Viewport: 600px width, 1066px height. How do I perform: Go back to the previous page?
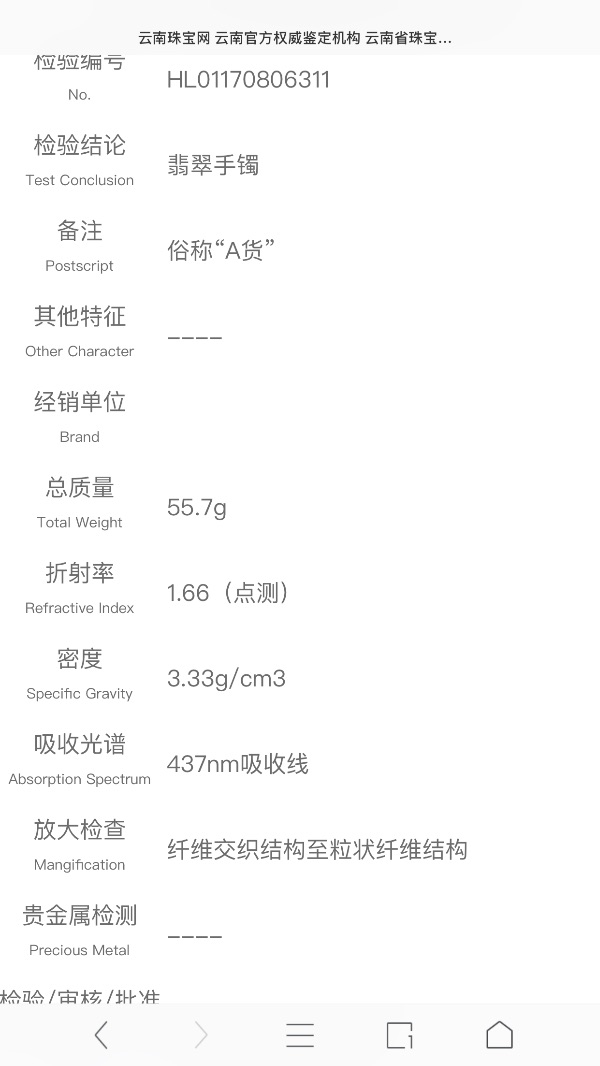point(101,1035)
